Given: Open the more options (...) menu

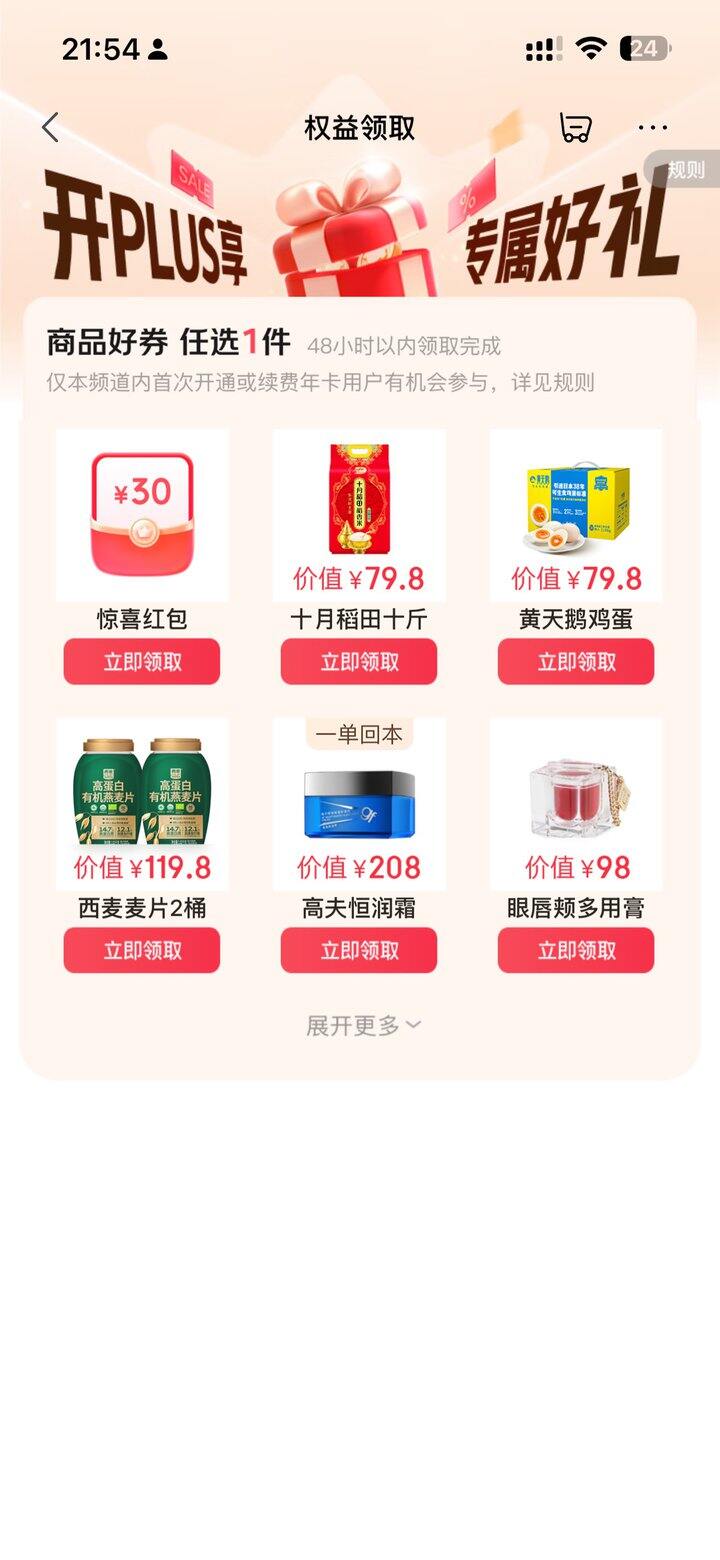Looking at the screenshot, I should [652, 128].
